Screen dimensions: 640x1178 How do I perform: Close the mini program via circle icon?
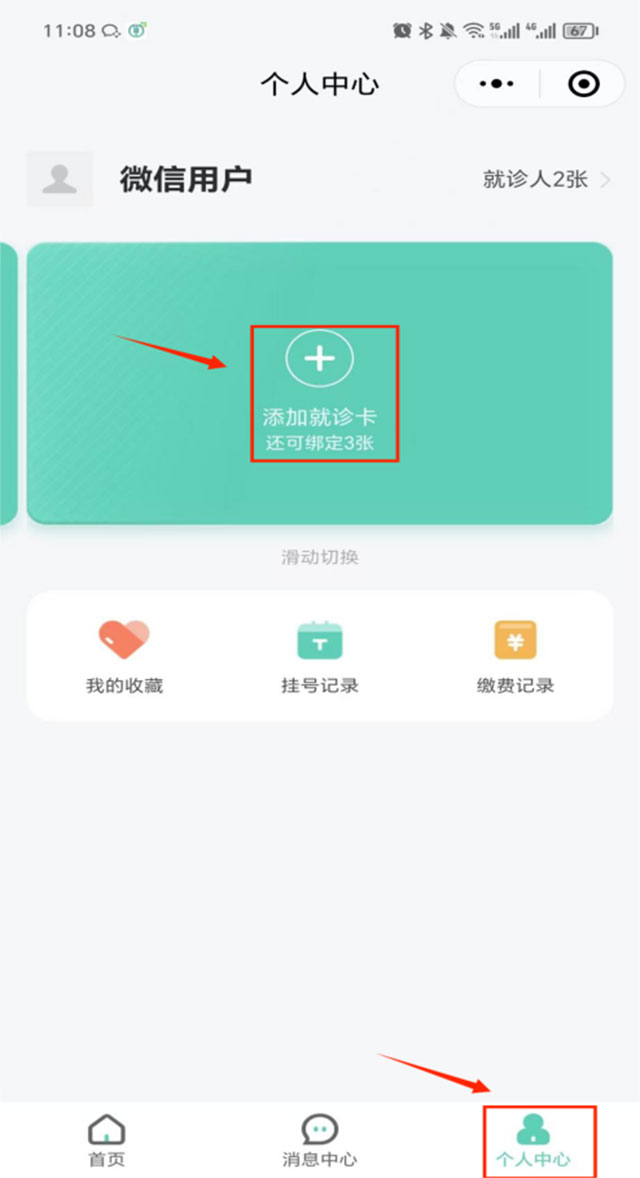(583, 84)
